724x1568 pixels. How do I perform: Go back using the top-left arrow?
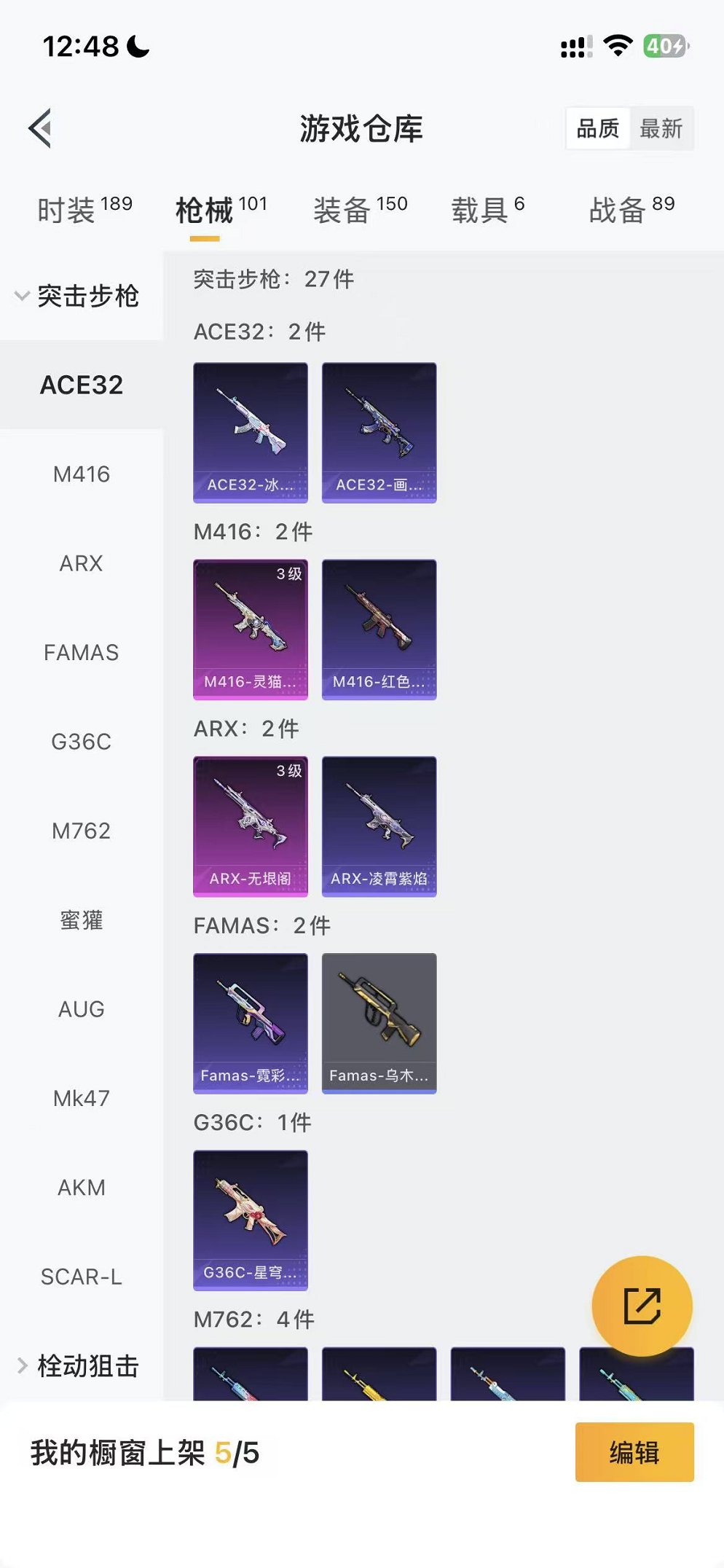point(41,128)
